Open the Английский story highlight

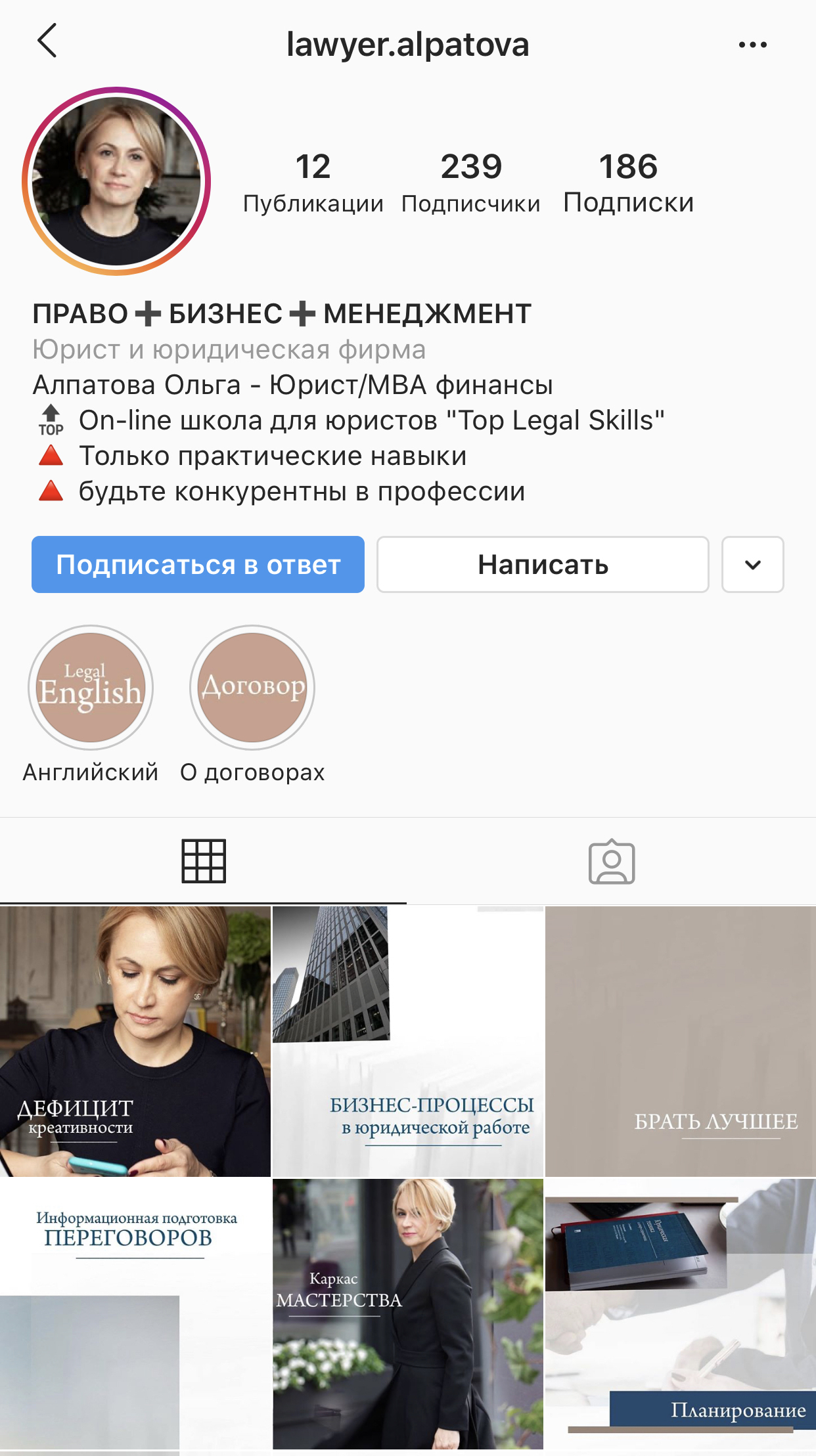click(x=91, y=688)
